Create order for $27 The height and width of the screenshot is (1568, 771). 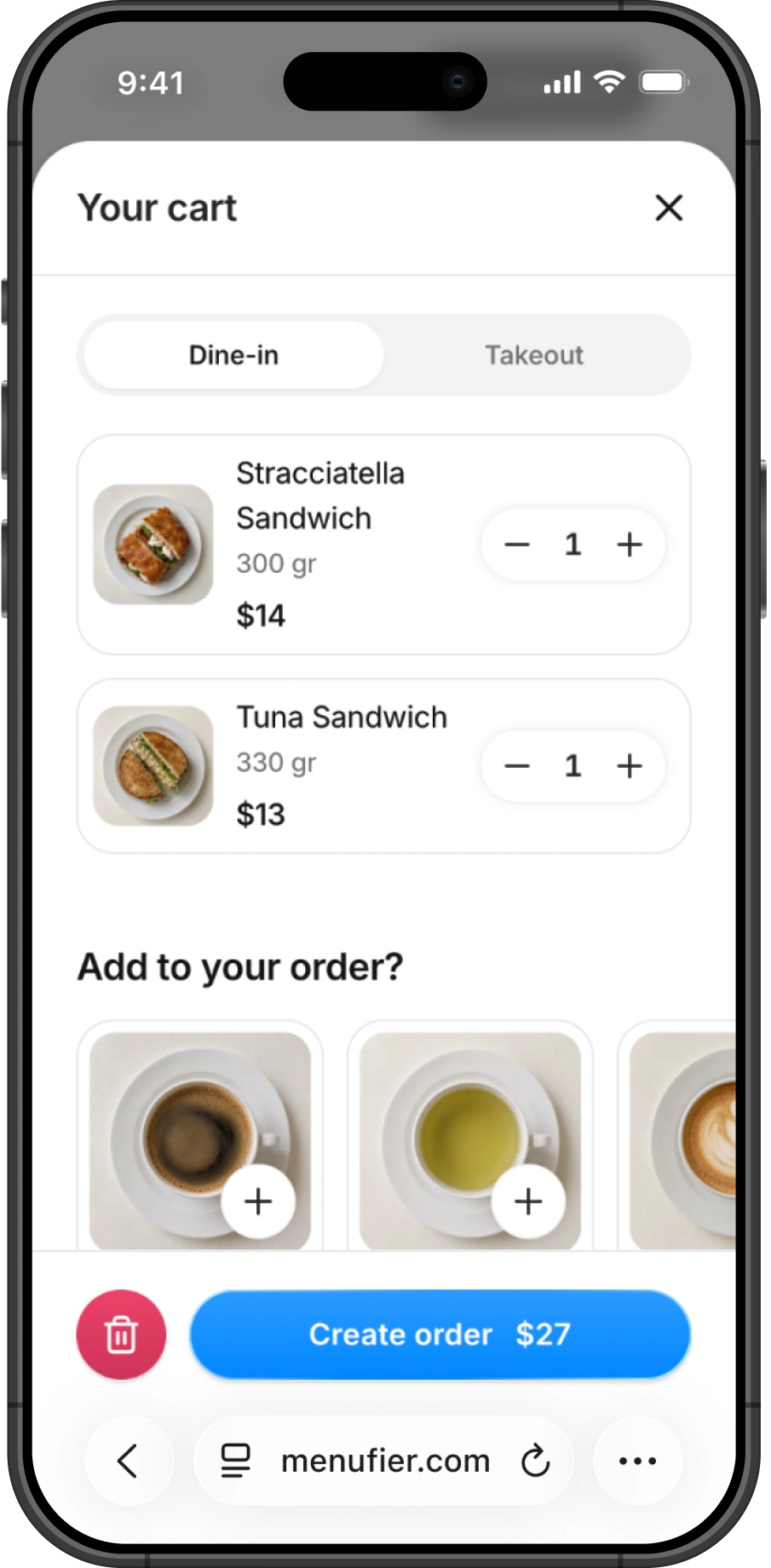click(x=440, y=1335)
